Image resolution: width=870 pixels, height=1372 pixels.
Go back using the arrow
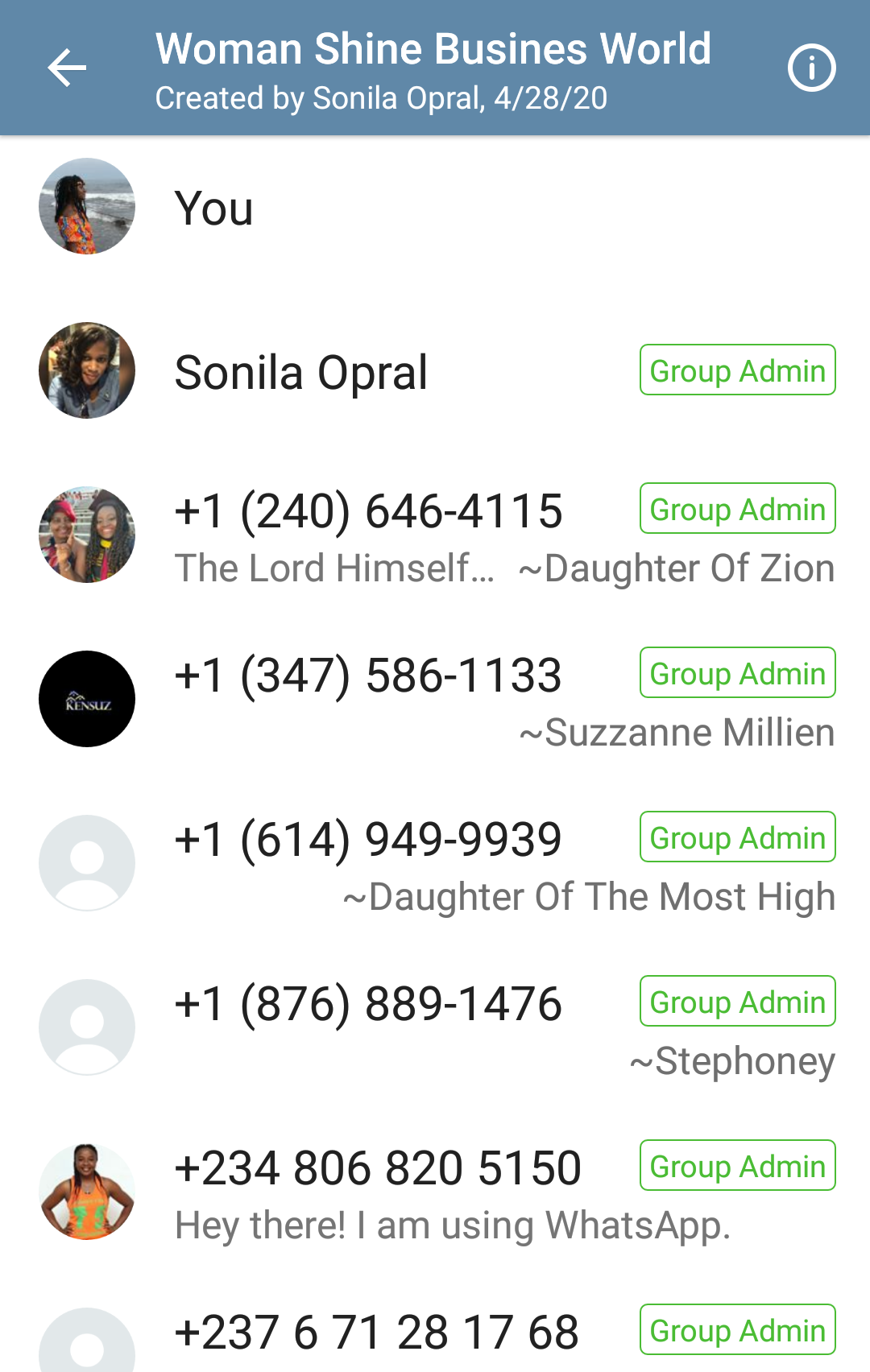click(67, 68)
